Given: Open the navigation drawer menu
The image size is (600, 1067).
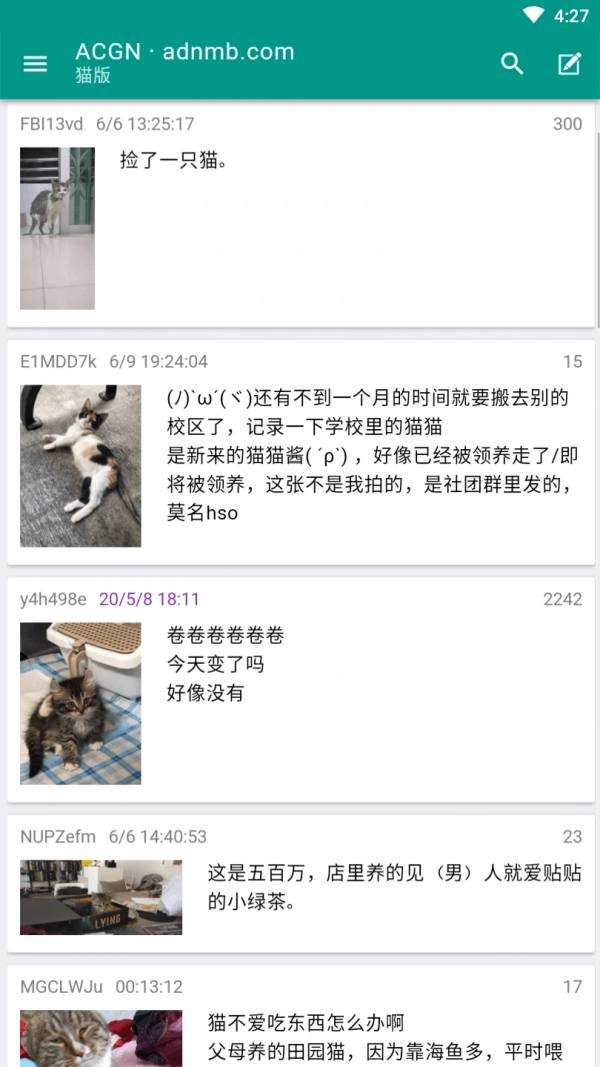Looking at the screenshot, I should click(35, 64).
